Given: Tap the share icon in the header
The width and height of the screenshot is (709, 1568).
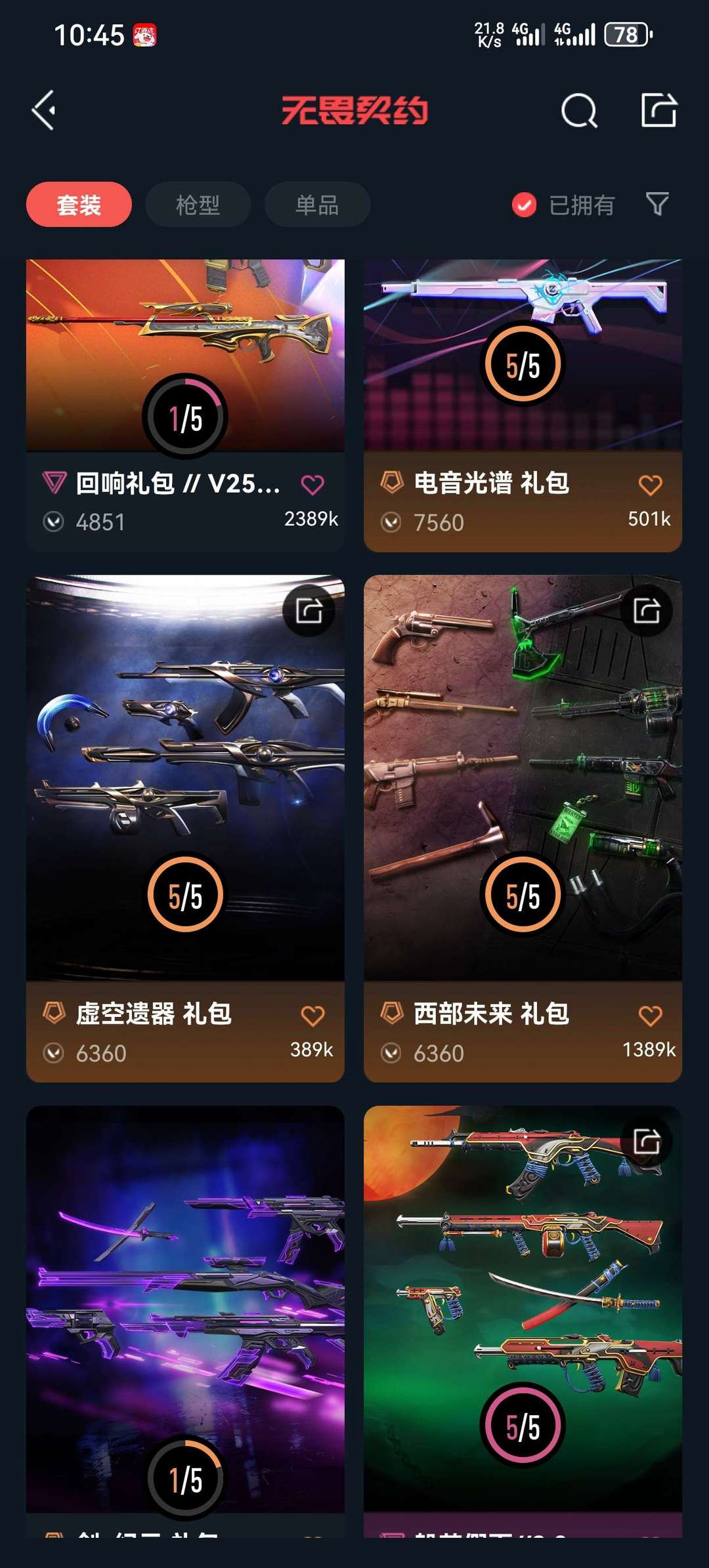Looking at the screenshot, I should (658, 110).
